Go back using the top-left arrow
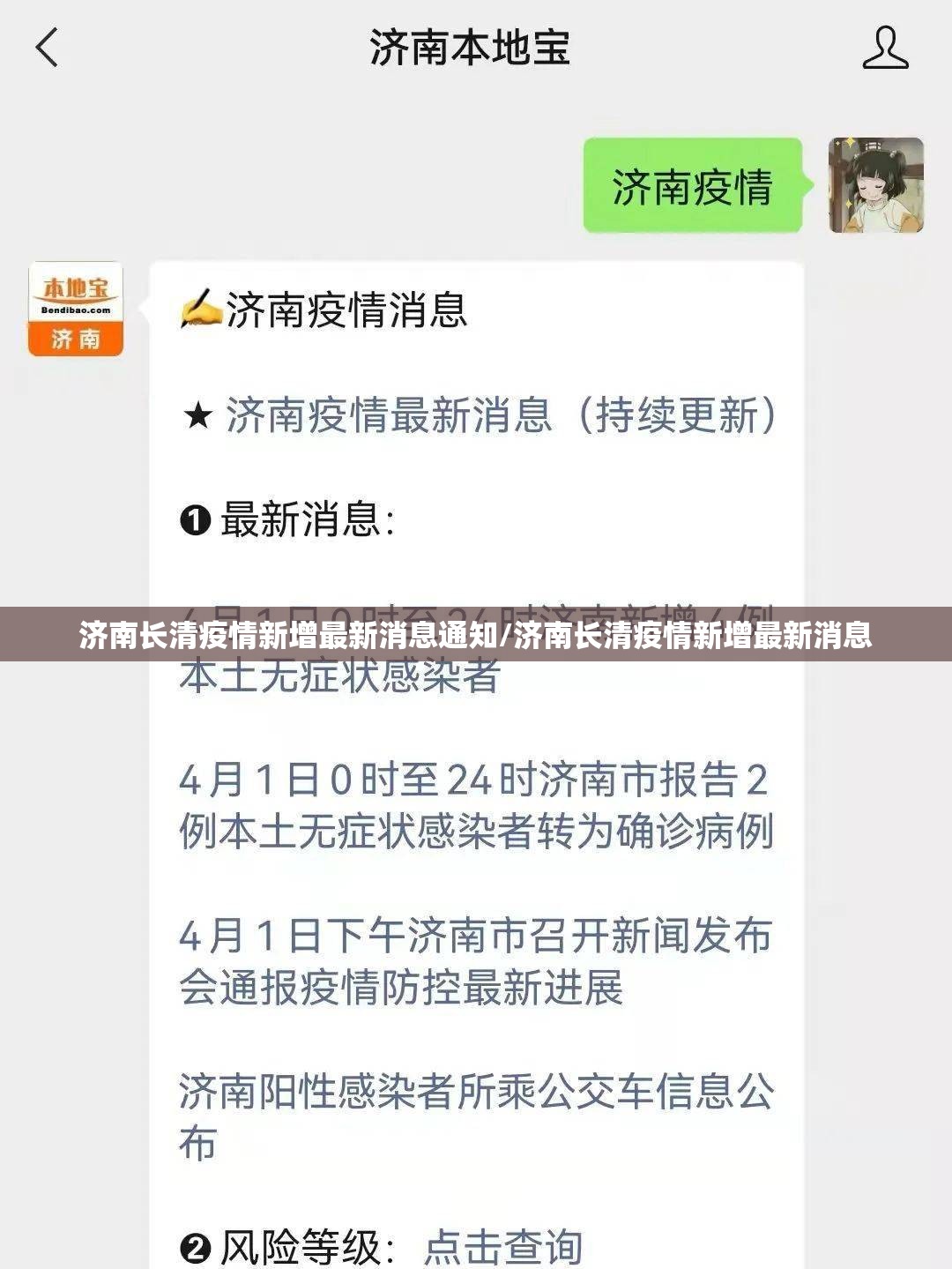This screenshot has width=952, height=1269. 47,47
